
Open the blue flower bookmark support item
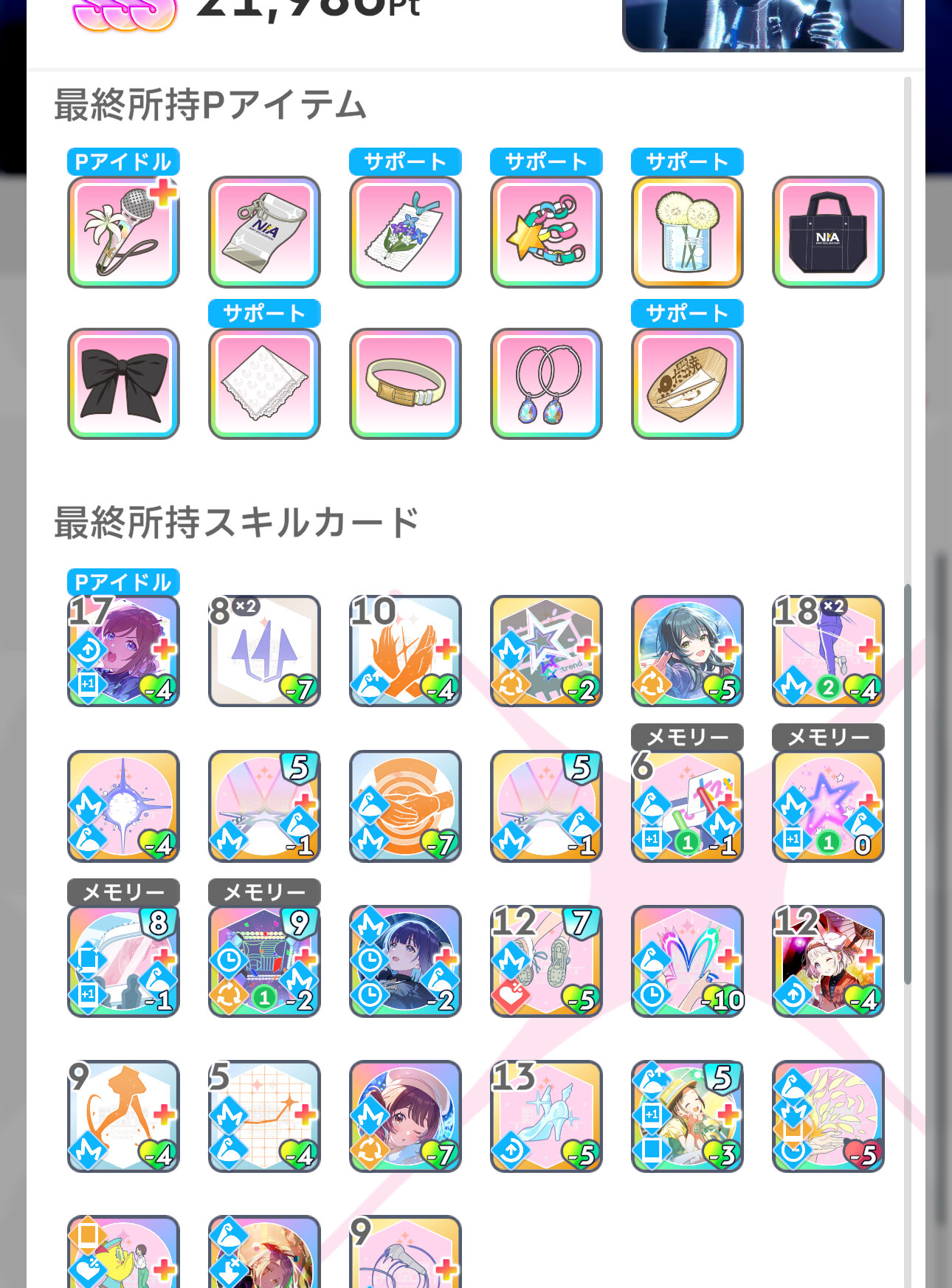coord(405,232)
